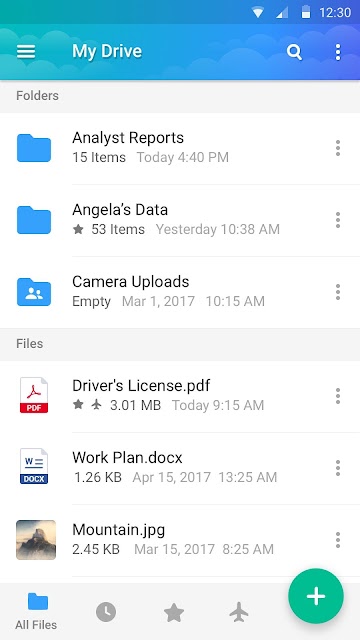This screenshot has width=360, height=640.
Task: Open Driver's License.pdf
Action: point(180,396)
